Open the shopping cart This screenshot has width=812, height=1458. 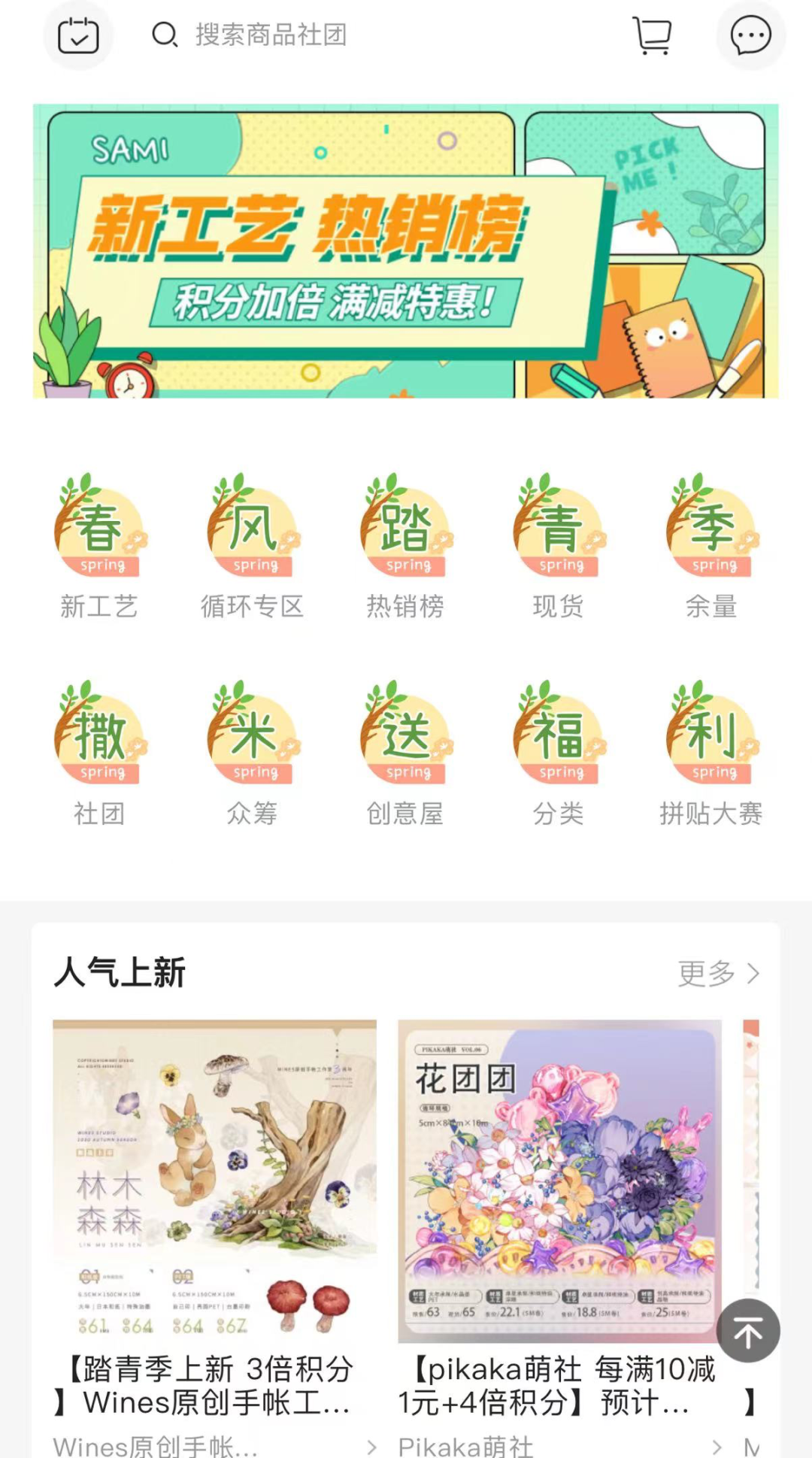tap(653, 35)
